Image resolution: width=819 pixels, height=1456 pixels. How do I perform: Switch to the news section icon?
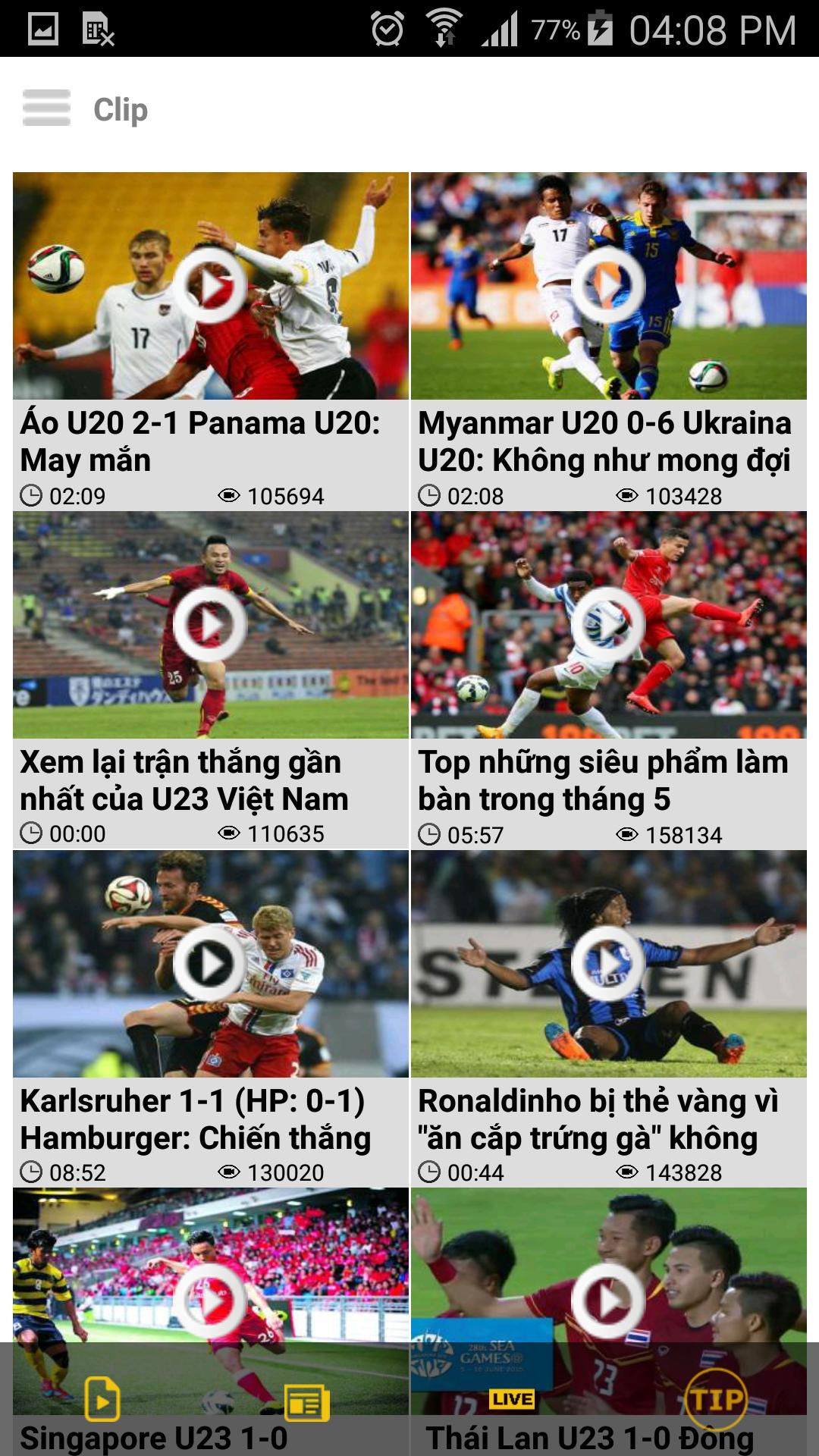[306, 1401]
